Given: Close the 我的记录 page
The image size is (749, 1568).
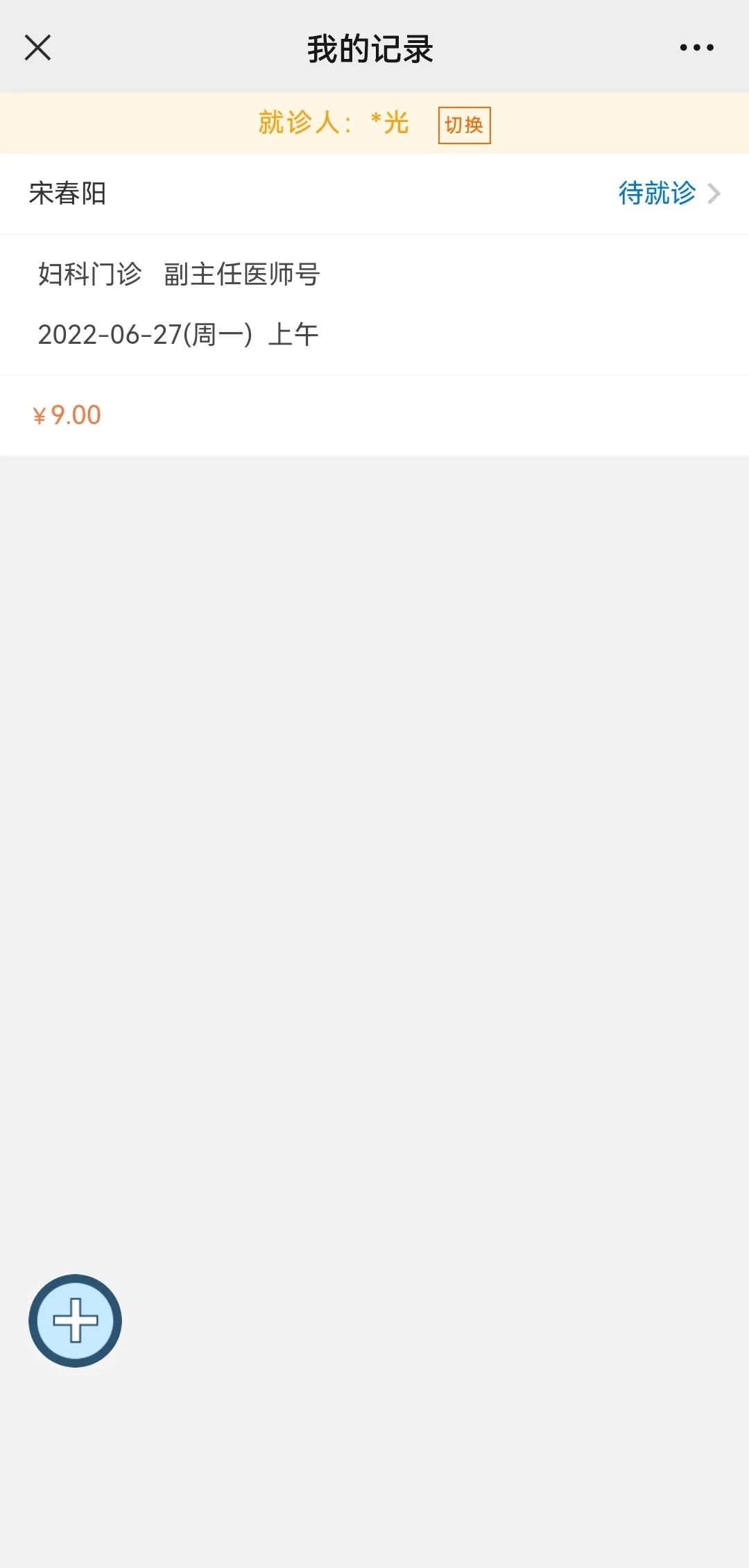Looking at the screenshot, I should (x=37, y=48).
